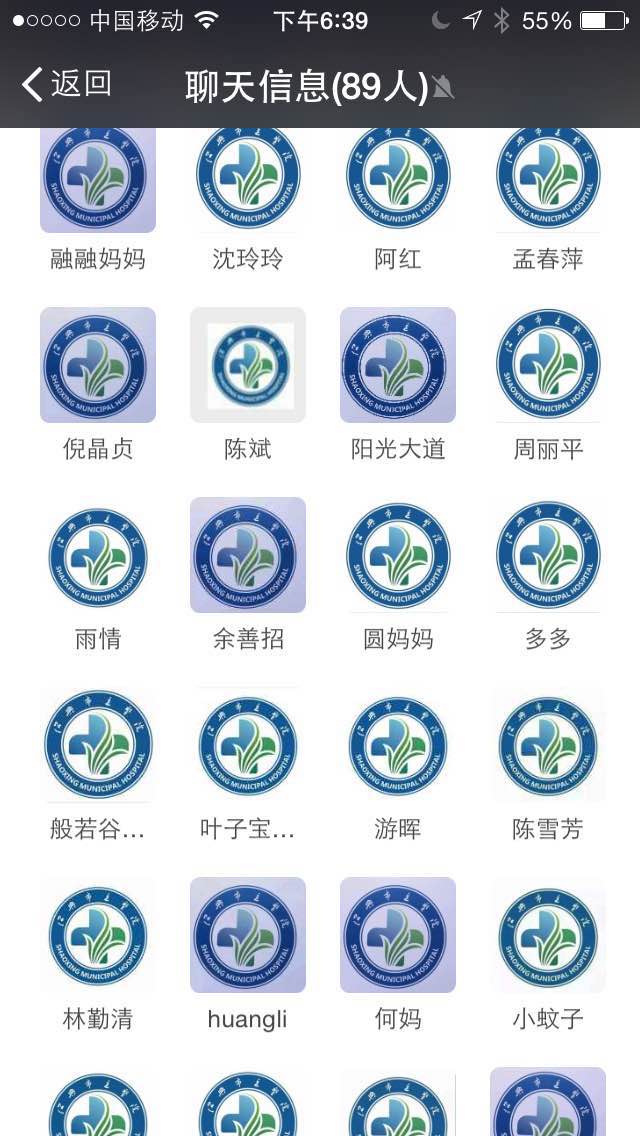Viewport: 640px width, 1136px height.
Task: Open the member starting with 般若谷
Action: coord(98,745)
